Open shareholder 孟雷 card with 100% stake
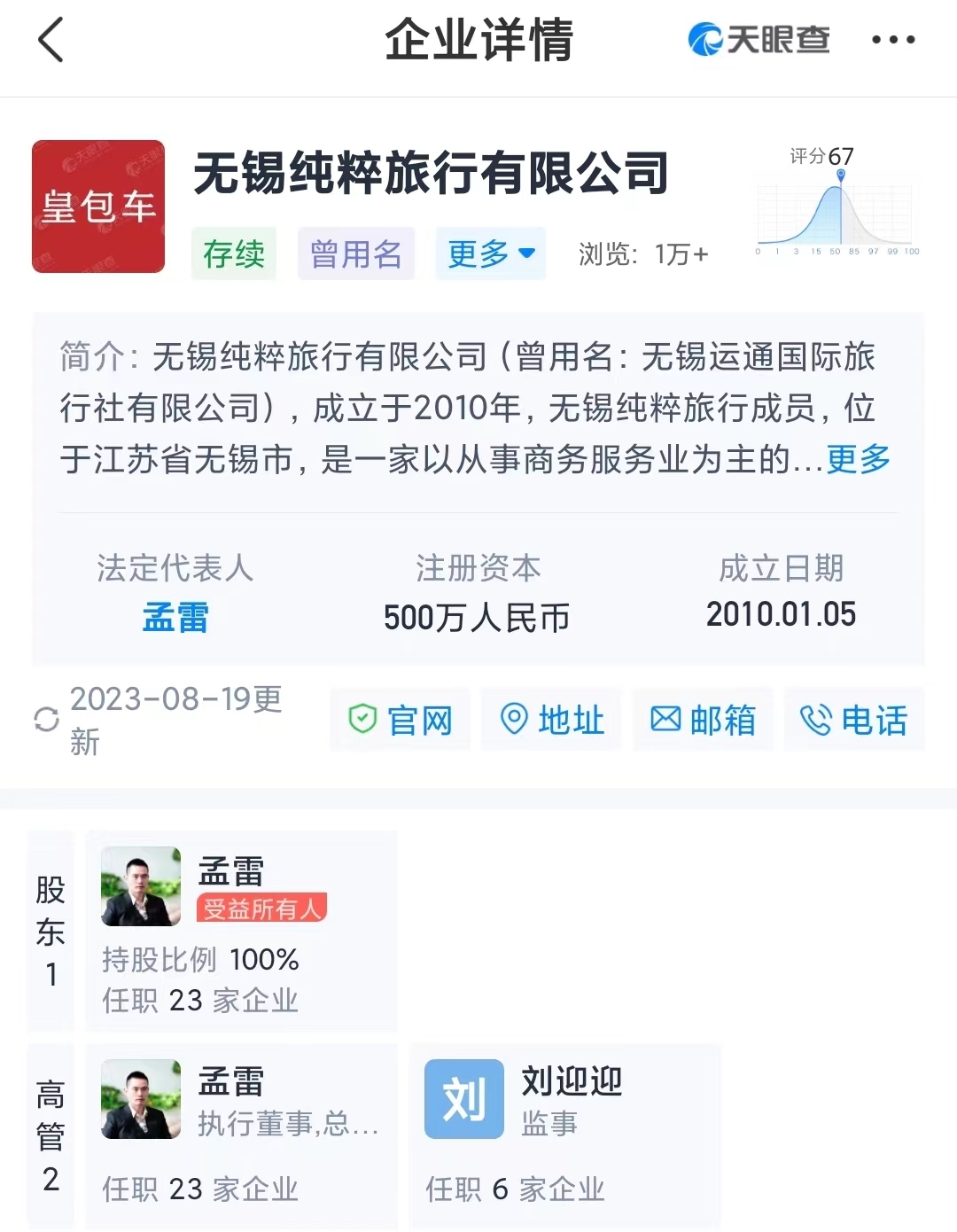957x1232 pixels. tap(241, 931)
